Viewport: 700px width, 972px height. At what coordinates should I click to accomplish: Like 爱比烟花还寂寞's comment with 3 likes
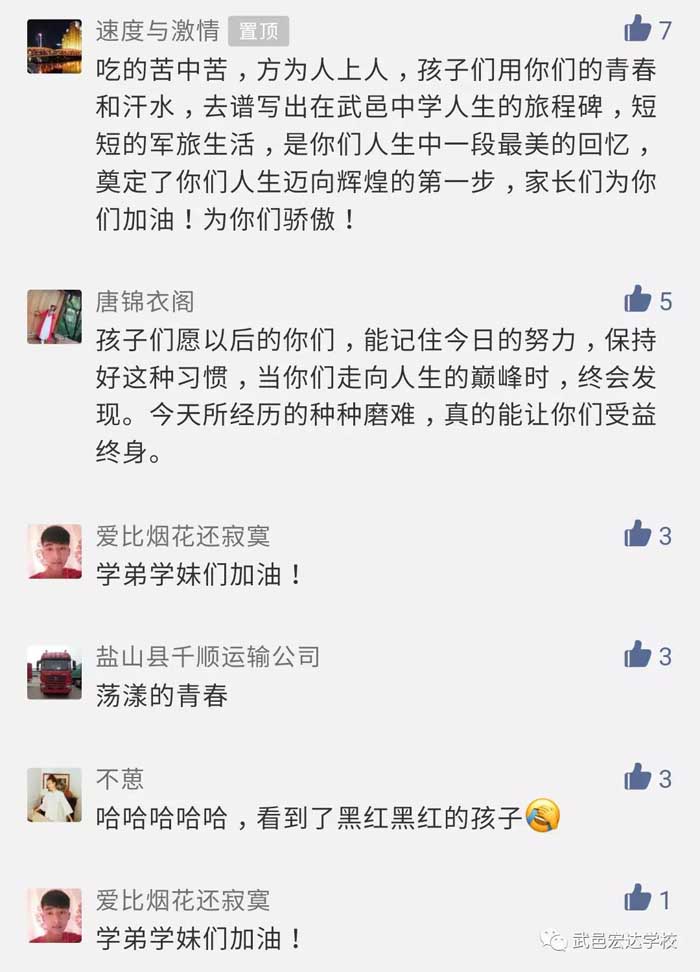point(638,534)
